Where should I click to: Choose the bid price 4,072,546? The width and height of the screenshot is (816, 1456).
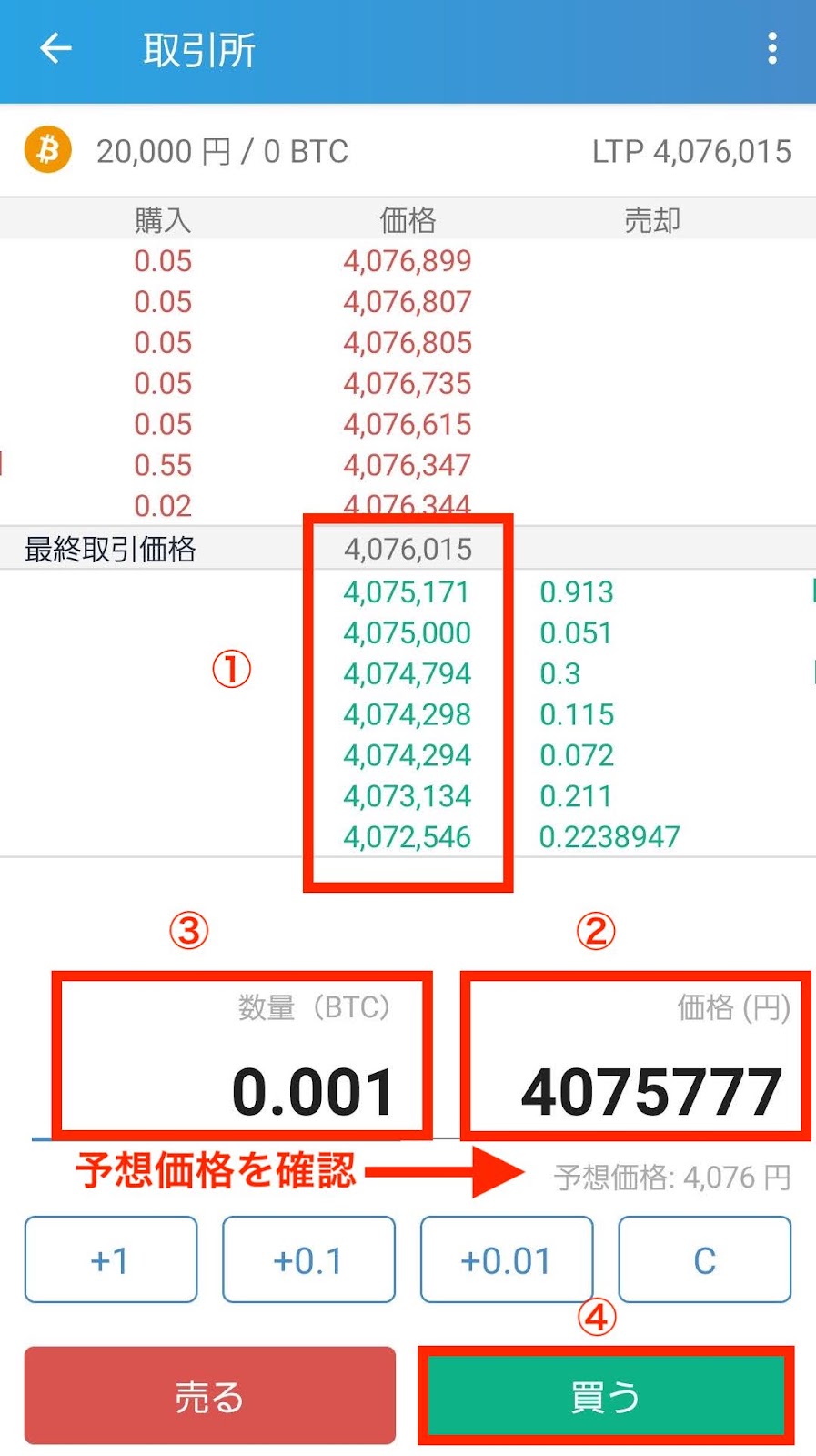[408, 837]
